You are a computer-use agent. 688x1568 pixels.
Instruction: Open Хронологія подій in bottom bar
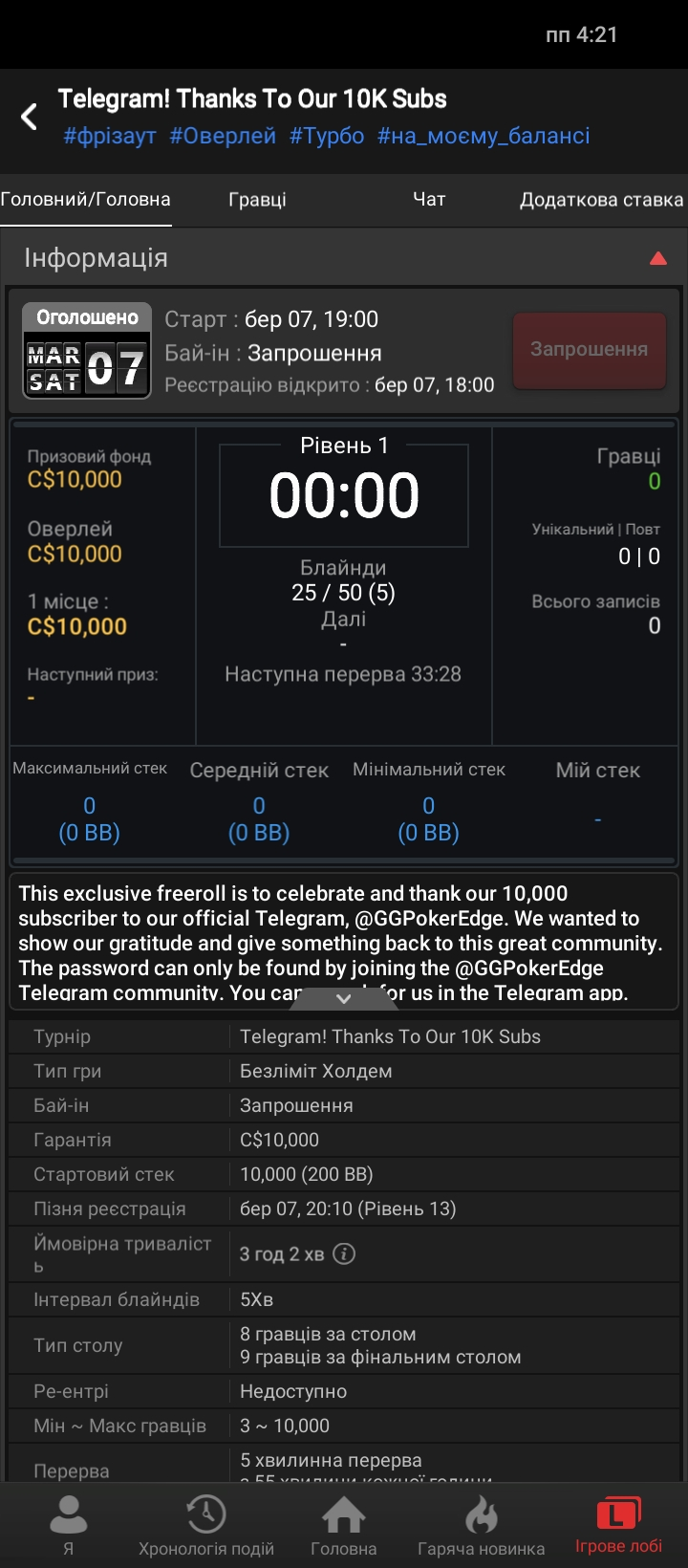click(206, 1525)
